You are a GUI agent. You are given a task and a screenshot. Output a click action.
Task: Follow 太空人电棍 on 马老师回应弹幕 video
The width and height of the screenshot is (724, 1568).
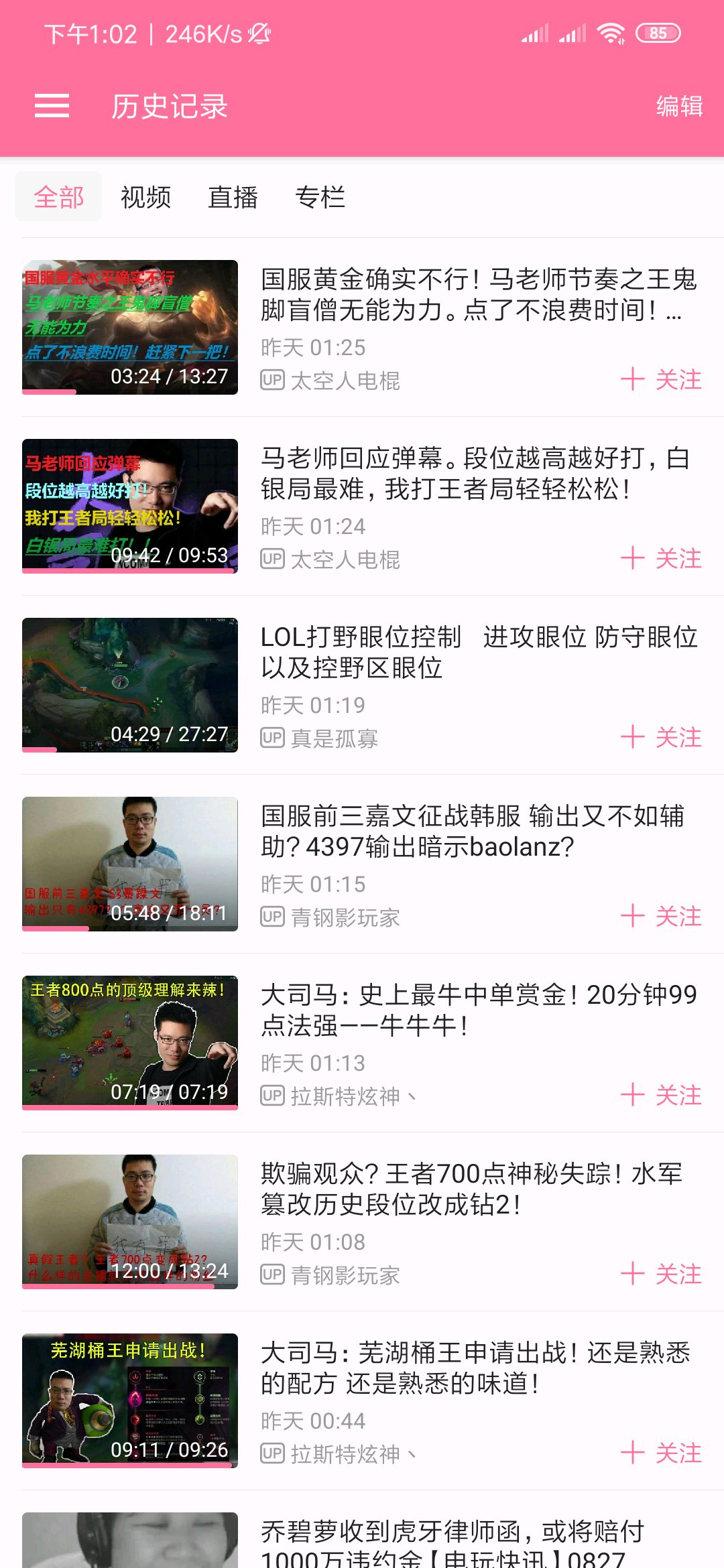661,558
